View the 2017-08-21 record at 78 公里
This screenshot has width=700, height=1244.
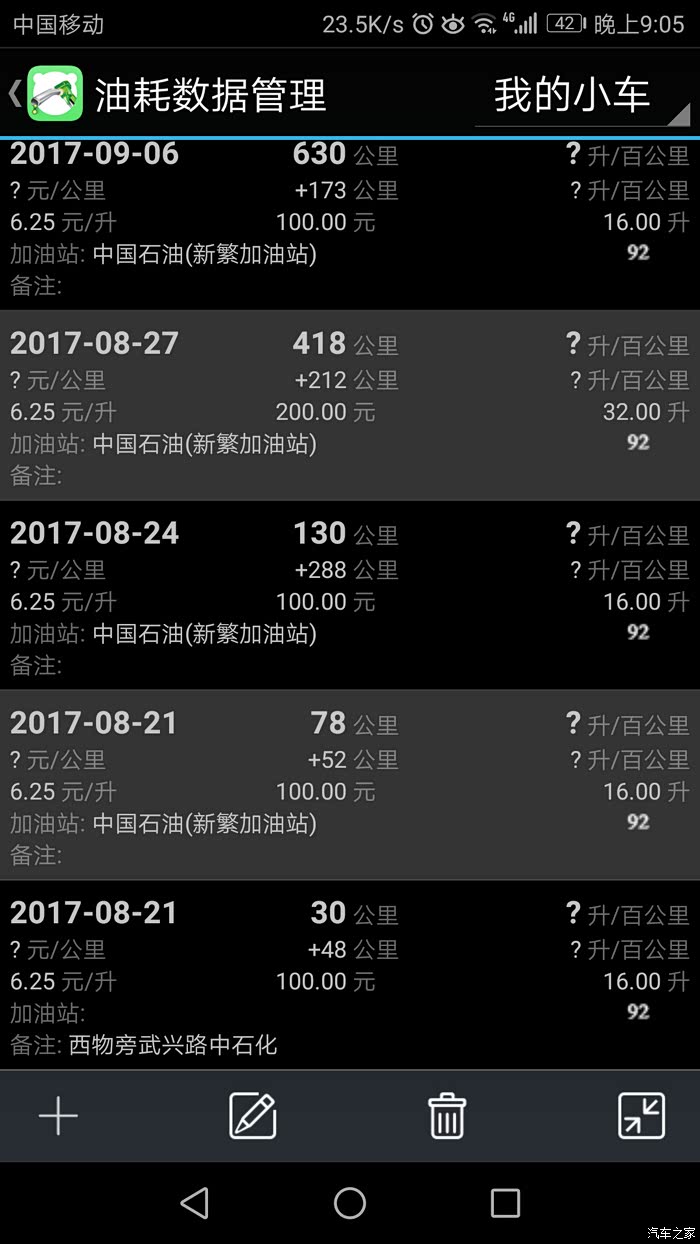tap(350, 785)
